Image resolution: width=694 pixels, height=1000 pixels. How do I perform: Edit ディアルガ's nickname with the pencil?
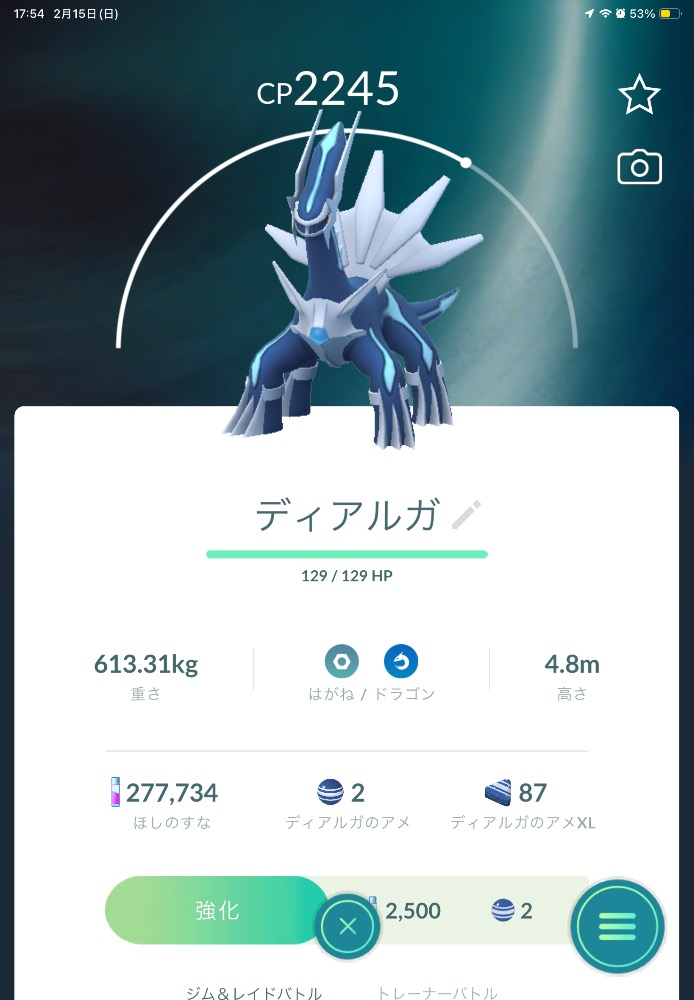(x=466, y=516)
